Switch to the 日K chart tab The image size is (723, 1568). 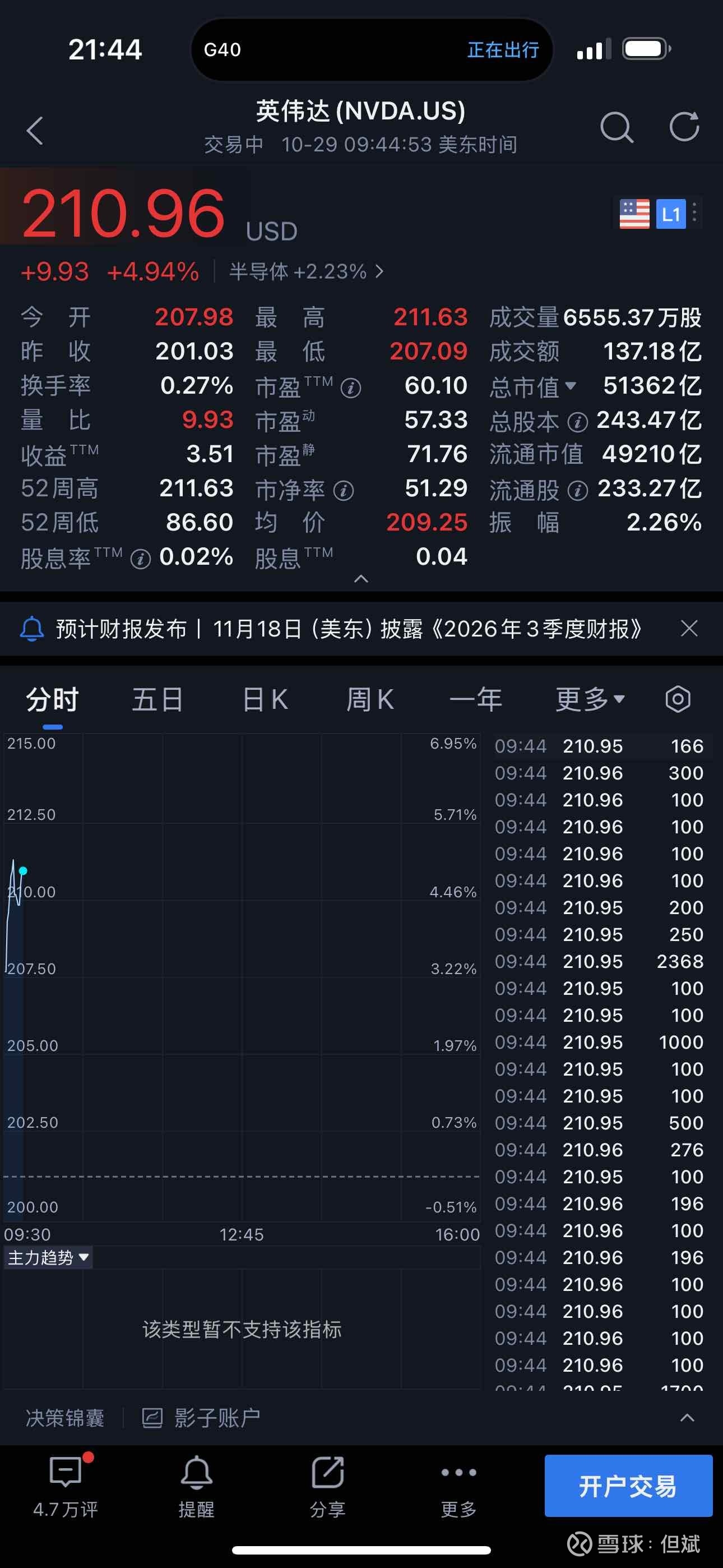click(x=265, y=699)
